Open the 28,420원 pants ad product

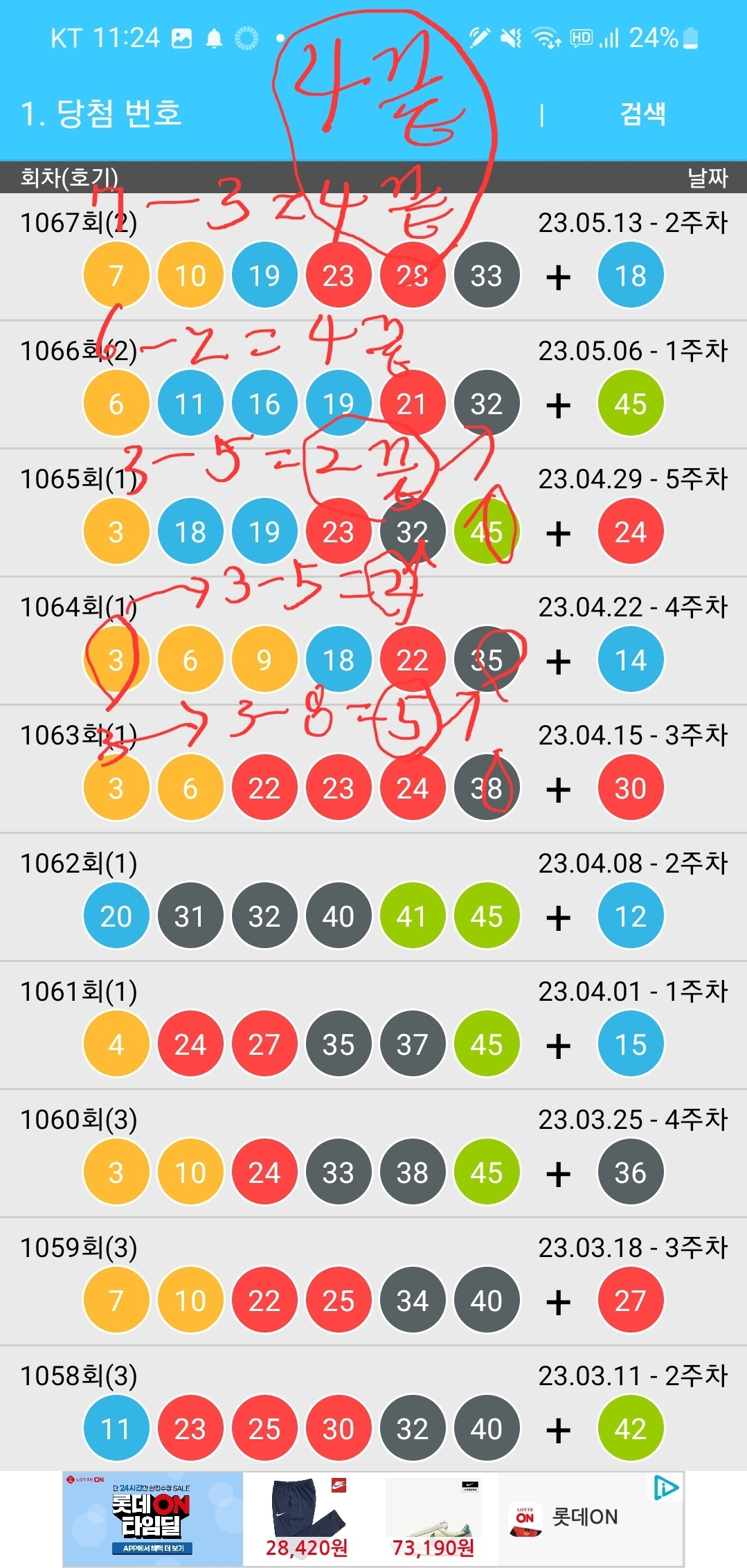(307, 1519)
